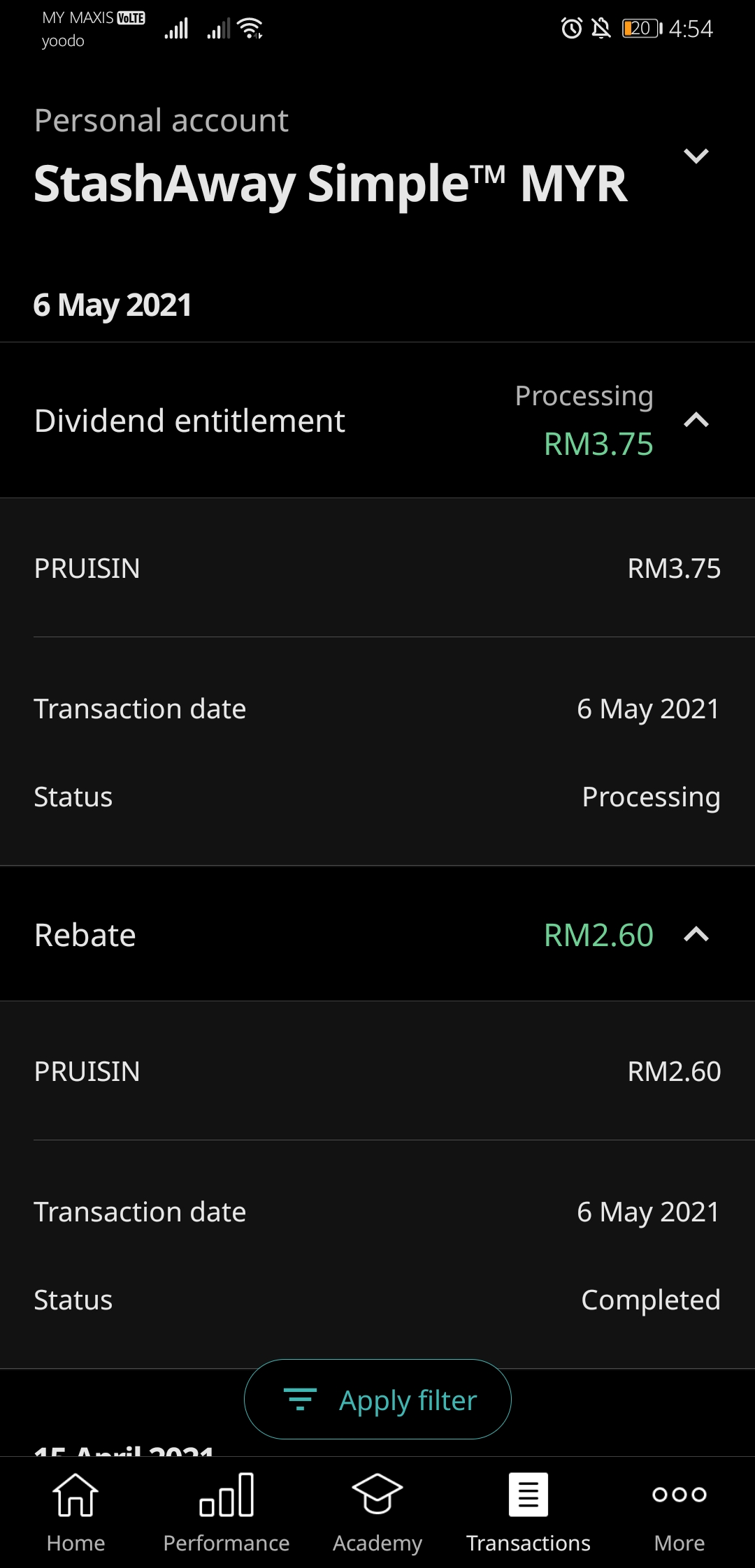The image size is (755, 1568).
Task: Tap the Apply filter button
Action: (x=377, y=1399)
